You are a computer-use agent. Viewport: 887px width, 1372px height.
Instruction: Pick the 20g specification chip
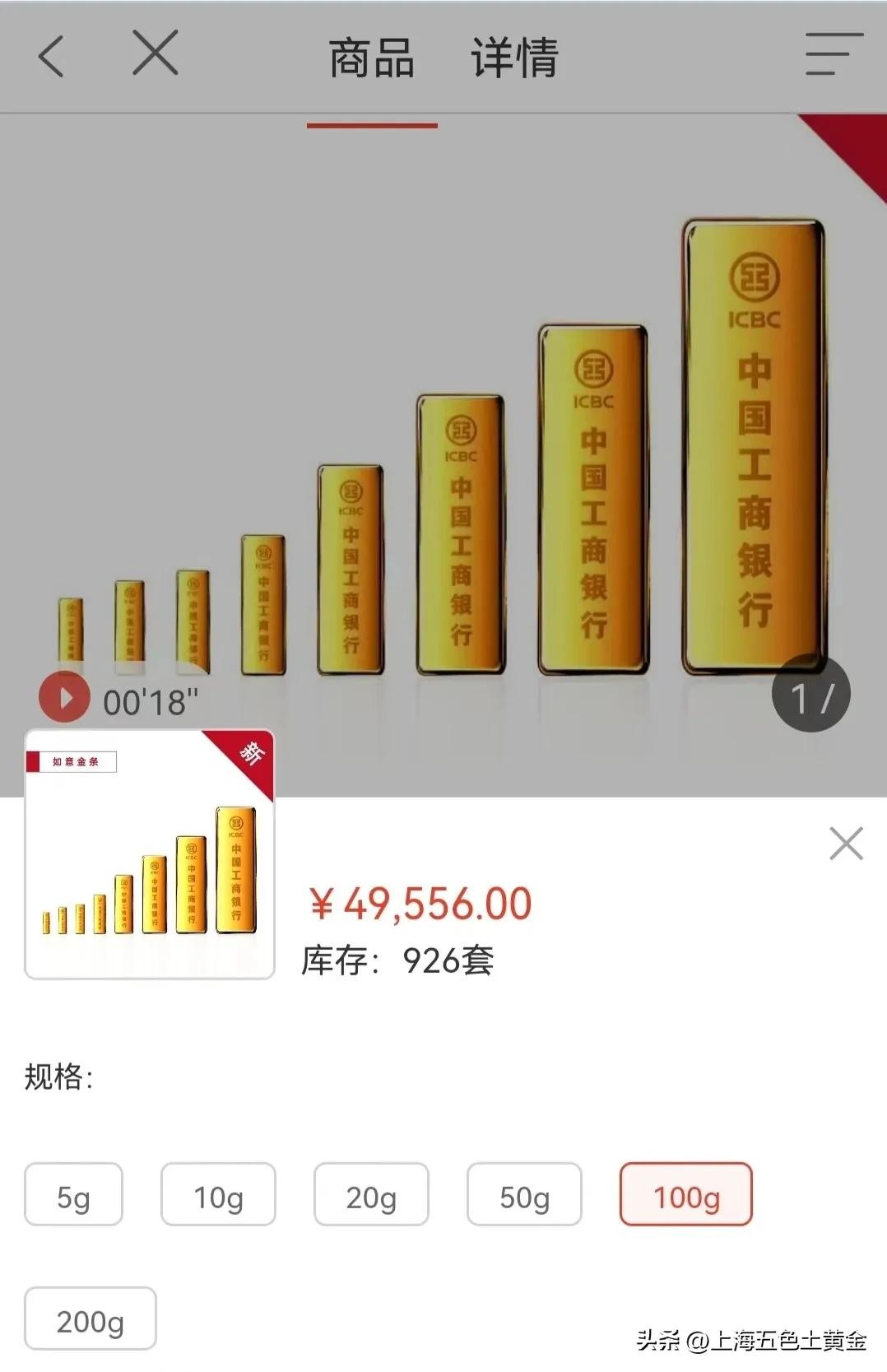click(x=371, y=1195)
